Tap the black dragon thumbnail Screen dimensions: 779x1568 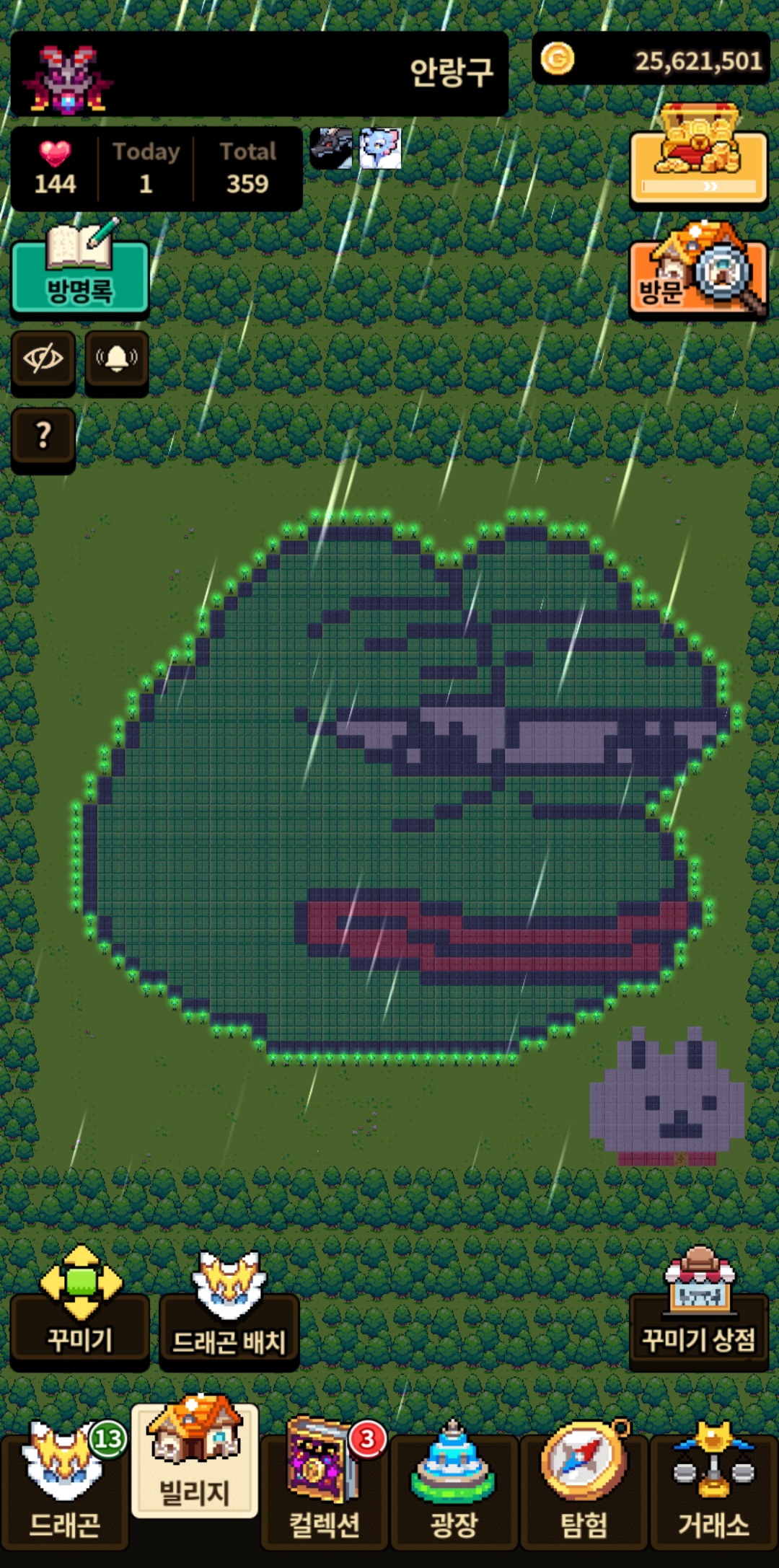coord(332,149)
